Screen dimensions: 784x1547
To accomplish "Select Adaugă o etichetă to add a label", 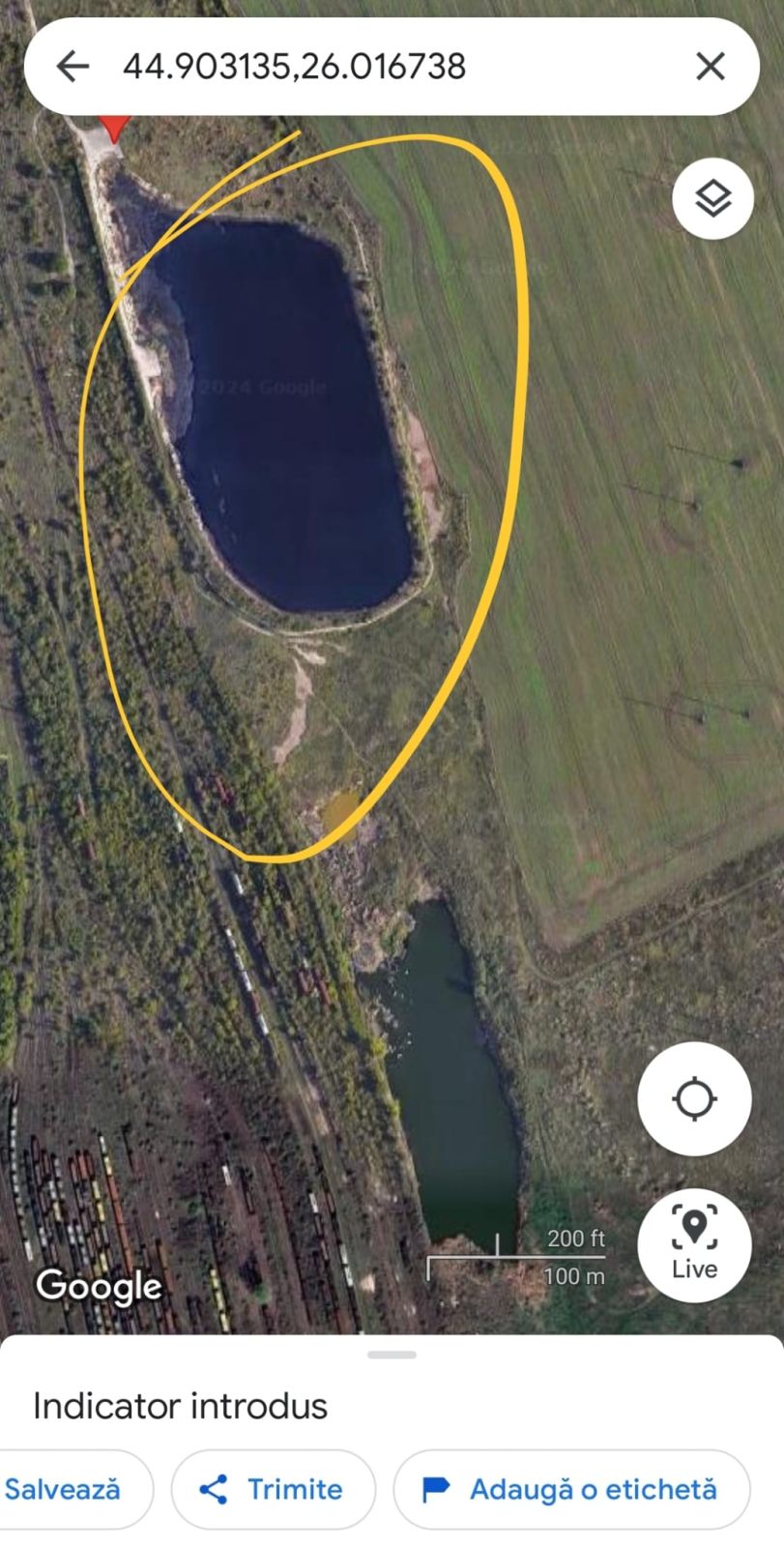I will coord(571,1489).
